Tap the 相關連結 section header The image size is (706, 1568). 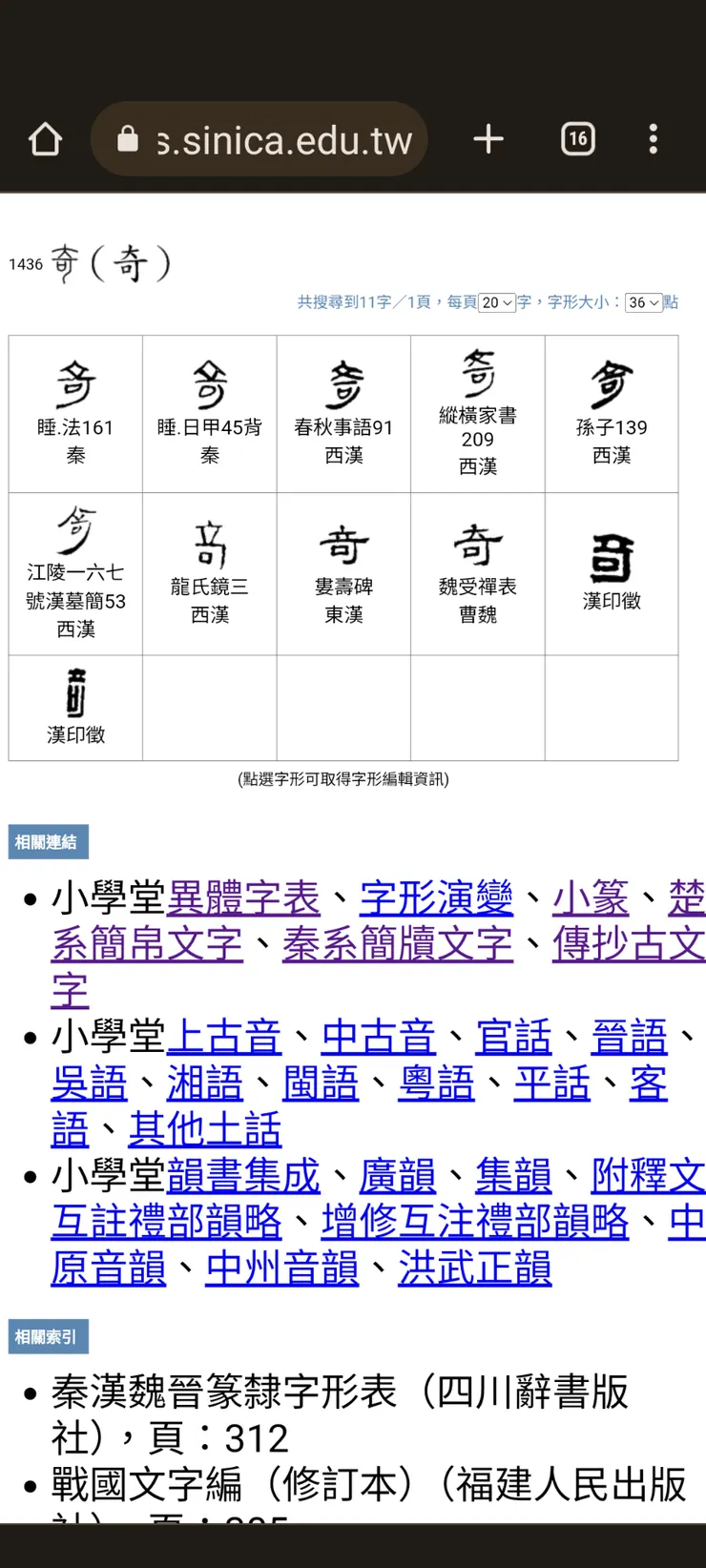(x=47, y=841)
